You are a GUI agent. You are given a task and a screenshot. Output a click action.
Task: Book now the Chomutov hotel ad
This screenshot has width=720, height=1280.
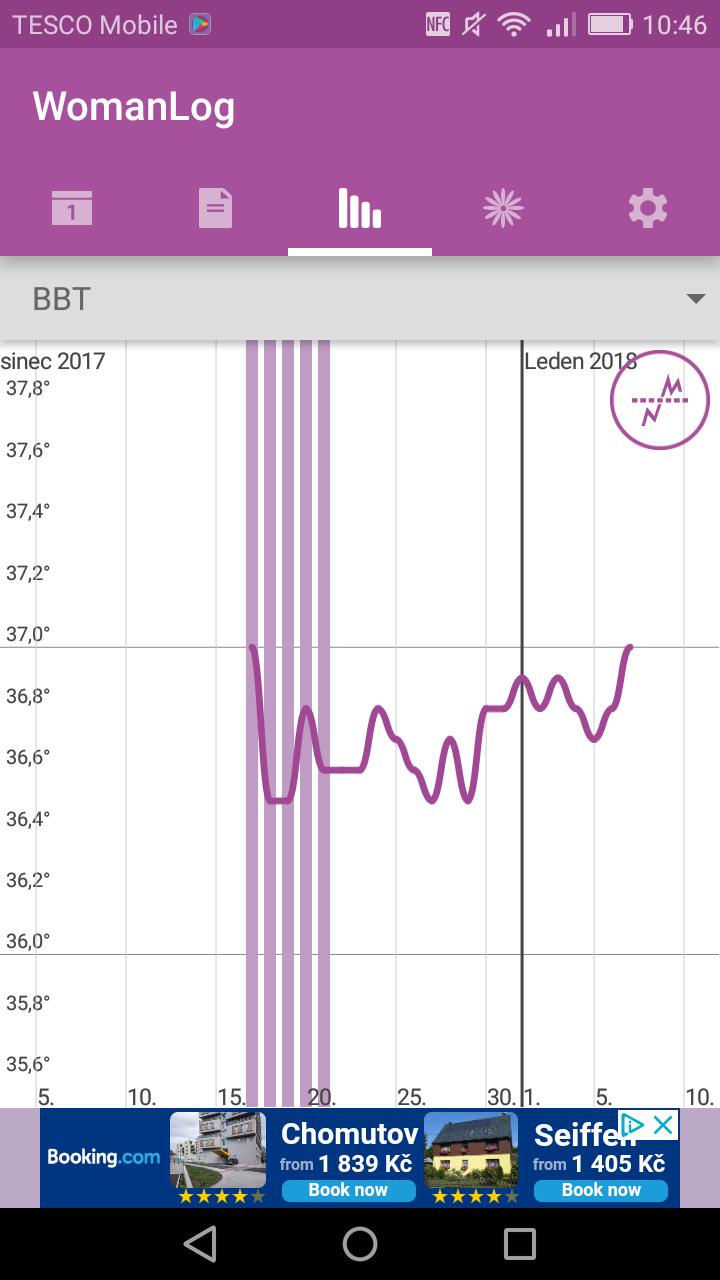pyautogui.click(x=348, y=1190)
